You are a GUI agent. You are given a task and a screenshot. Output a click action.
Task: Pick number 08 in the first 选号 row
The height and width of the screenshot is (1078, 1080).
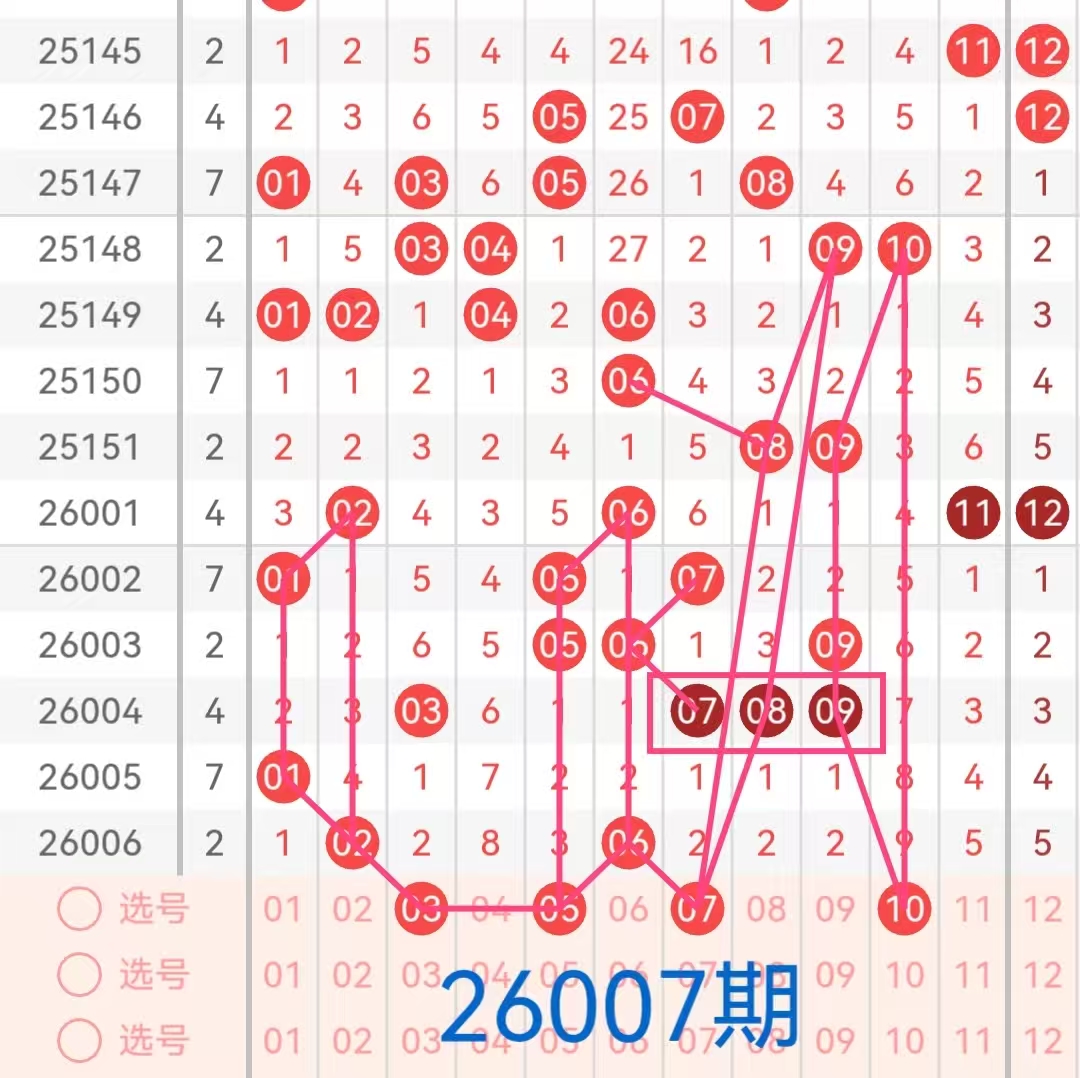coord(766,909)
